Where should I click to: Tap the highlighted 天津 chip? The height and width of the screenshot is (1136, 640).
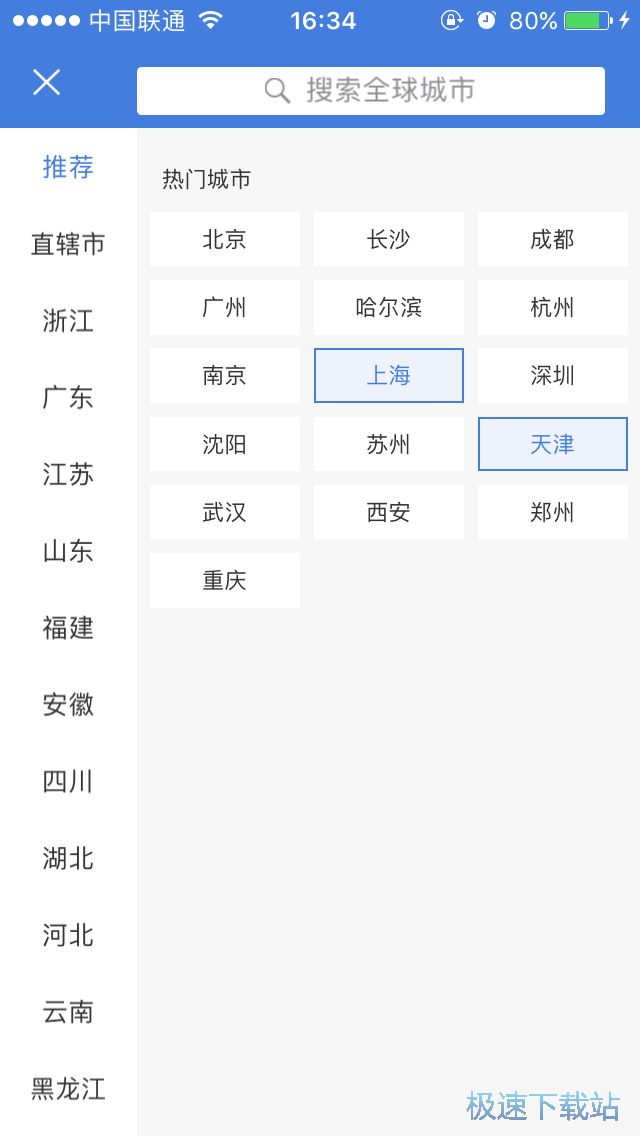[x=552, y=444]
